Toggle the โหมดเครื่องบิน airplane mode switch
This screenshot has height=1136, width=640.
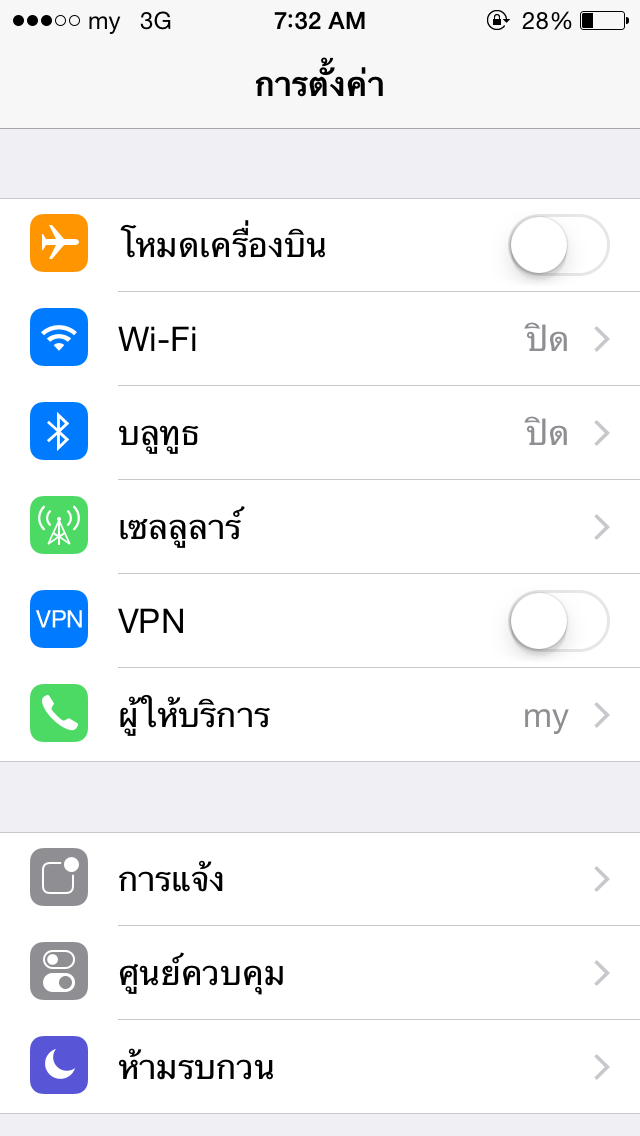(x=560, y=245)
